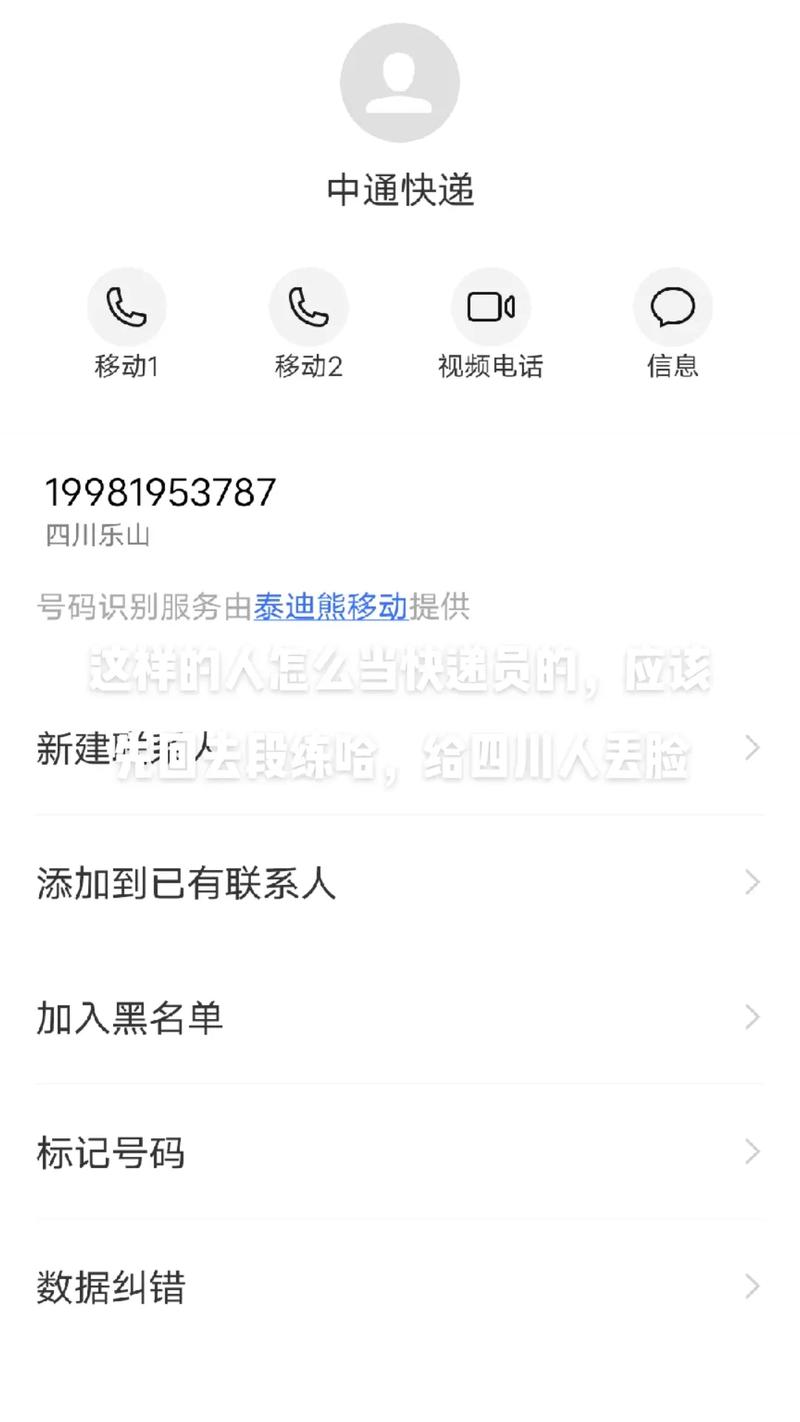Expand the 数据纠错 option chevron
Screen dimensions: 800x1422
[752, 1287]
